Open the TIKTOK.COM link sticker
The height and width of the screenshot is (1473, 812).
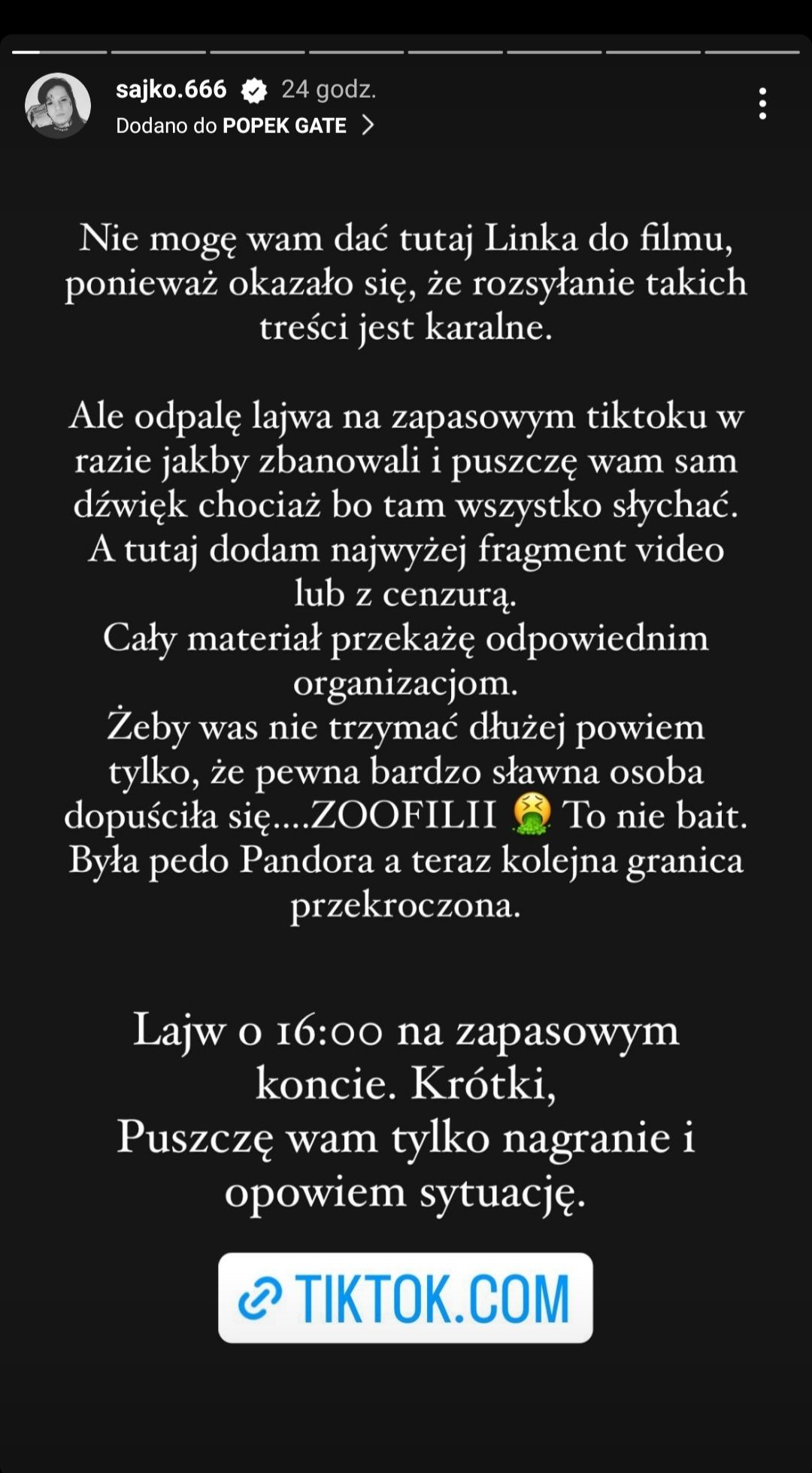(x=405, y=1297)
